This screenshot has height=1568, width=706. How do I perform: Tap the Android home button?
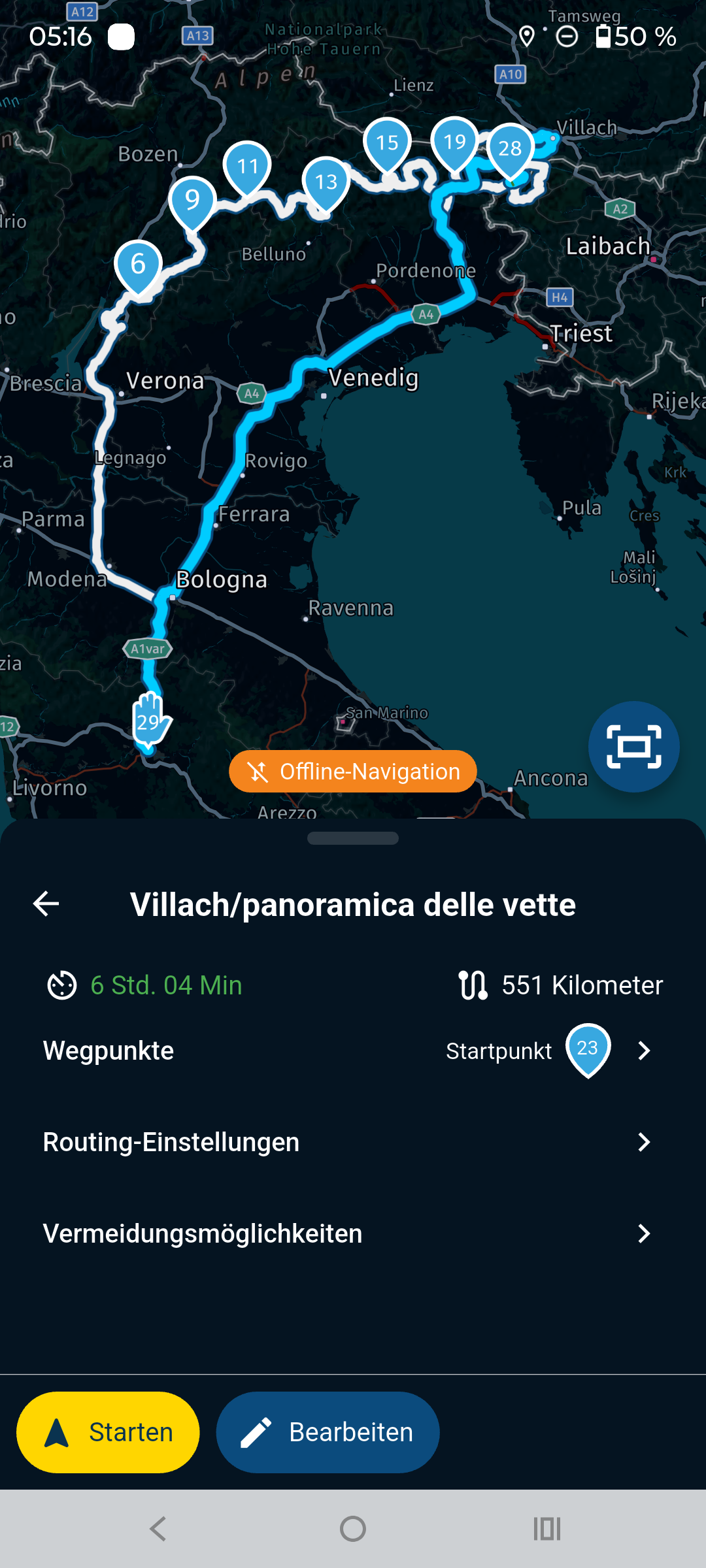coord(352,1528)
